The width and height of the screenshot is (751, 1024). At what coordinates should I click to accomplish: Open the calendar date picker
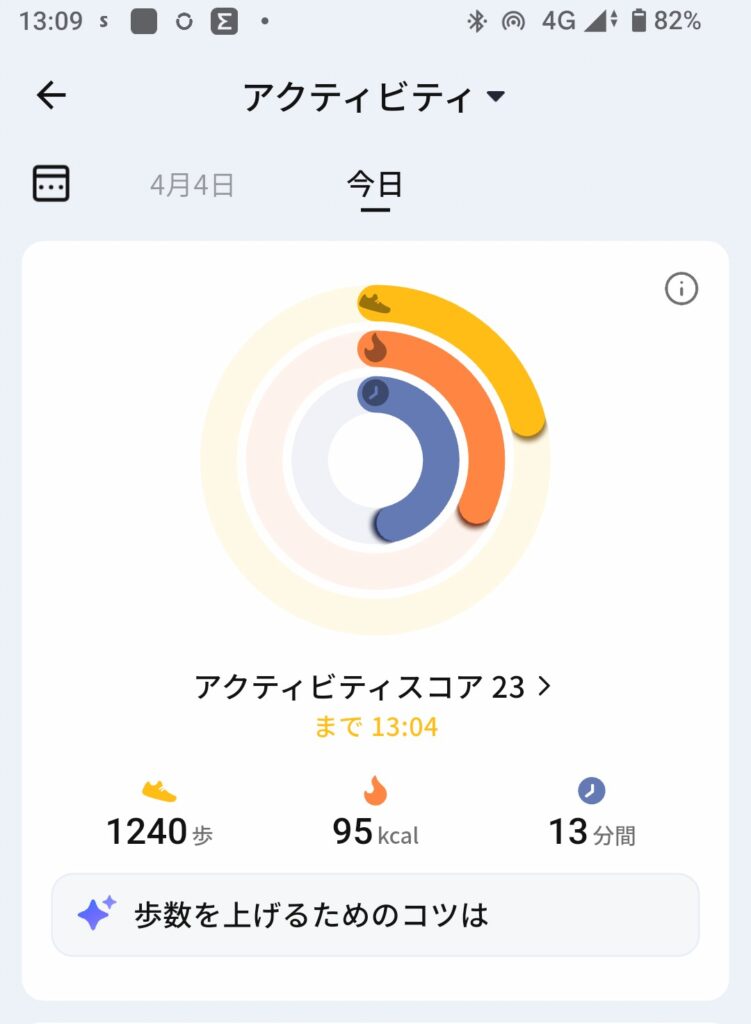click(51, 184)
